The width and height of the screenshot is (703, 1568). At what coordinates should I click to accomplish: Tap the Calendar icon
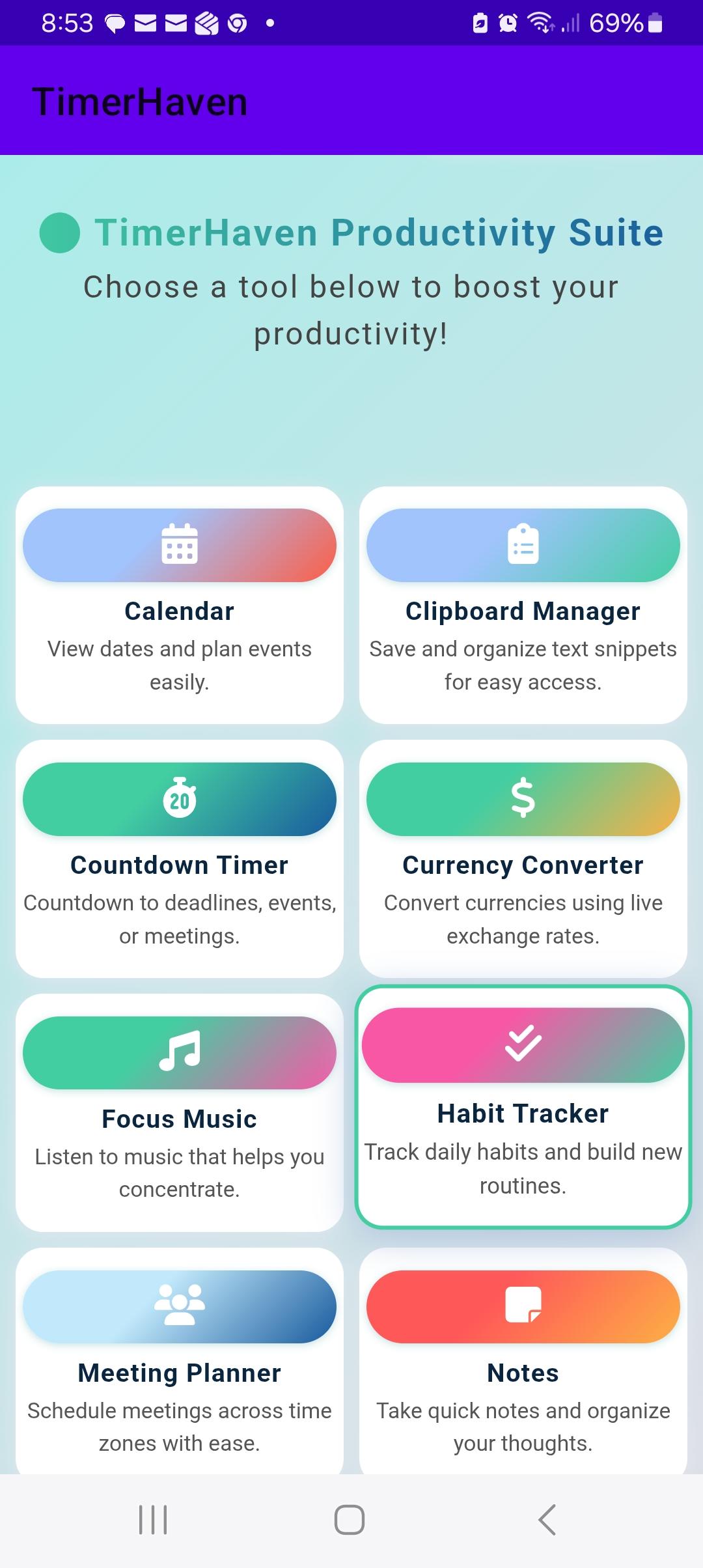click(x=179, y=545)
